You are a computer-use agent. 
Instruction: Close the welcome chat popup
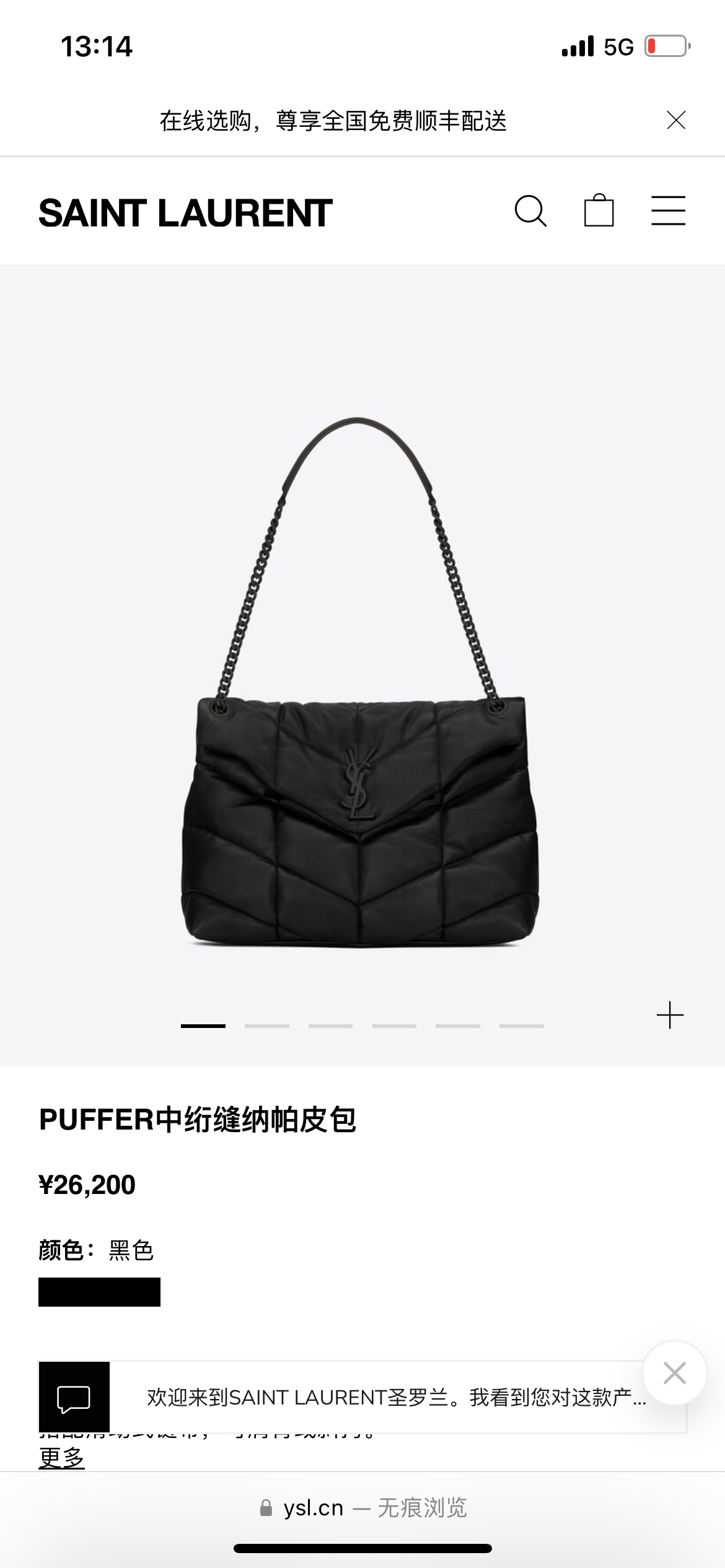pyautogui.click(x=674, y=1373)
